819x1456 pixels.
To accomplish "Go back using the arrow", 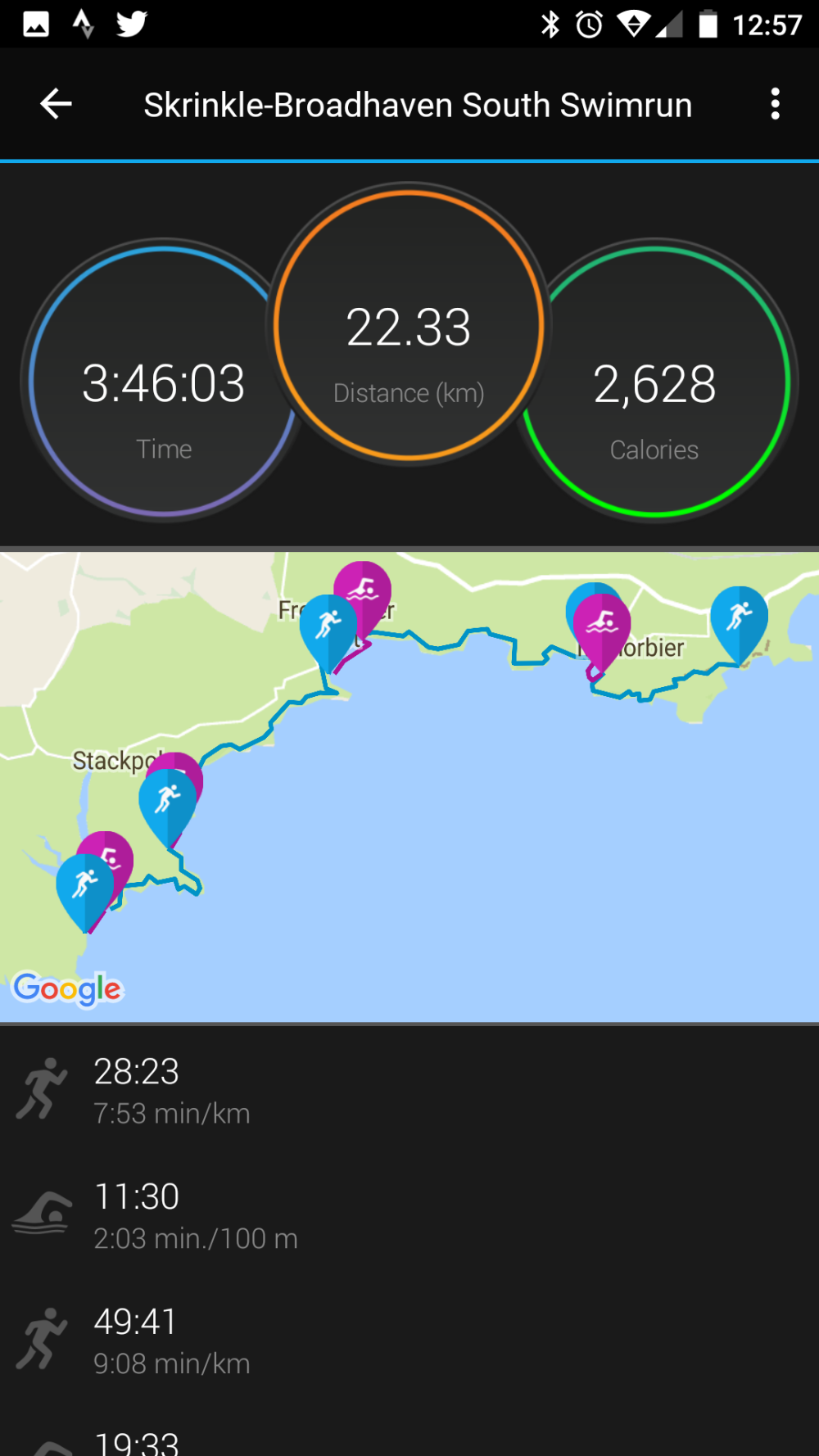I will point(56,105).
